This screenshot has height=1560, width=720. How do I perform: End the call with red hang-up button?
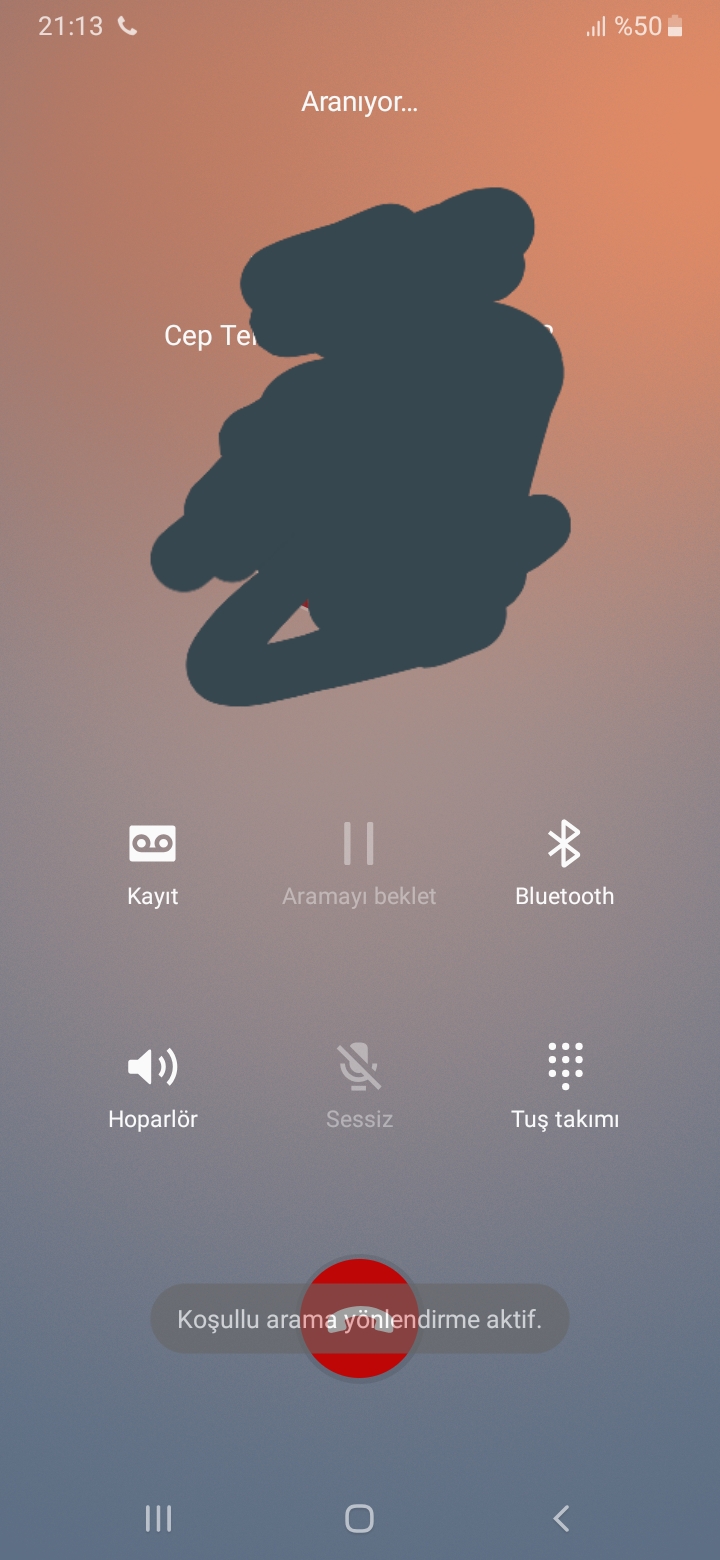pyautogui.click(x=360, y=1319)
